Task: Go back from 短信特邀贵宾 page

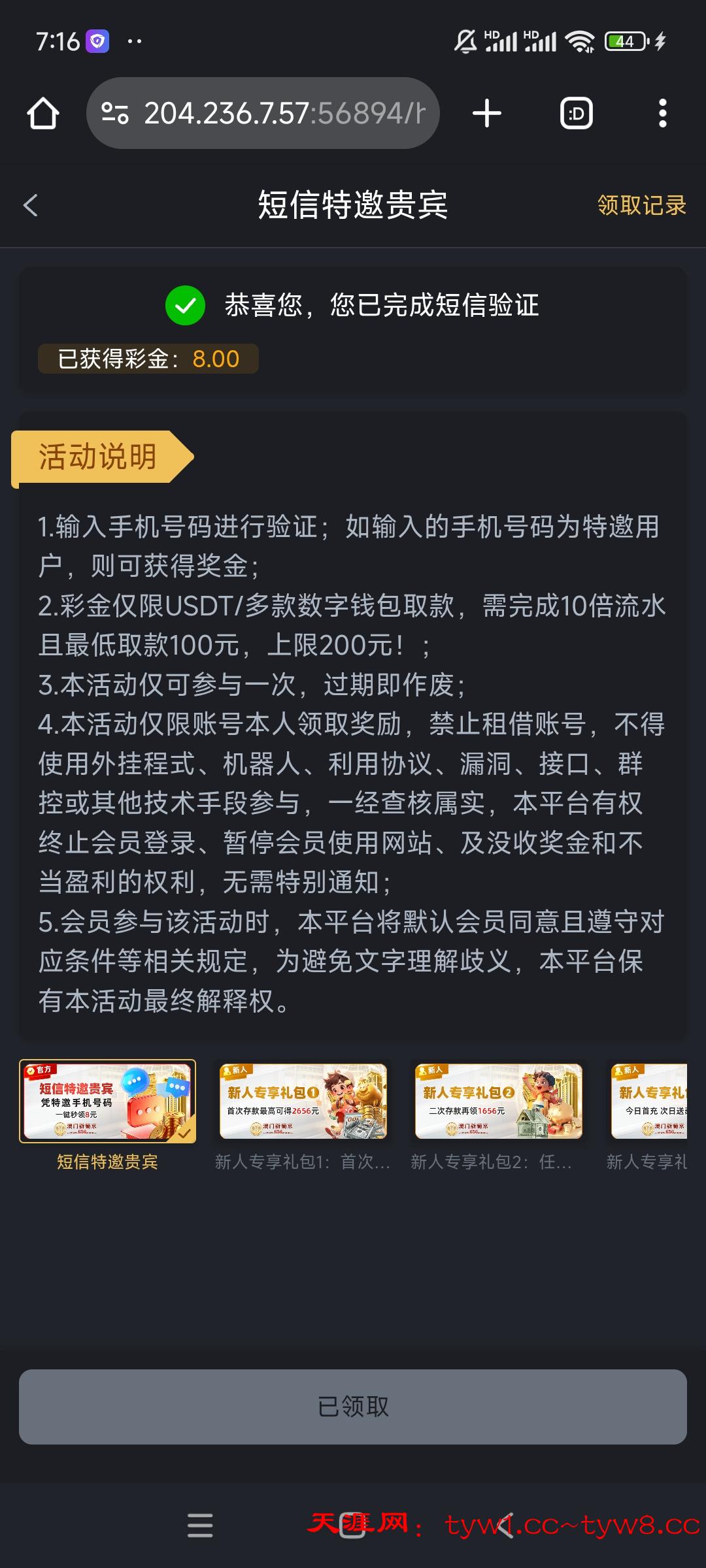Action: click(31, 205)
